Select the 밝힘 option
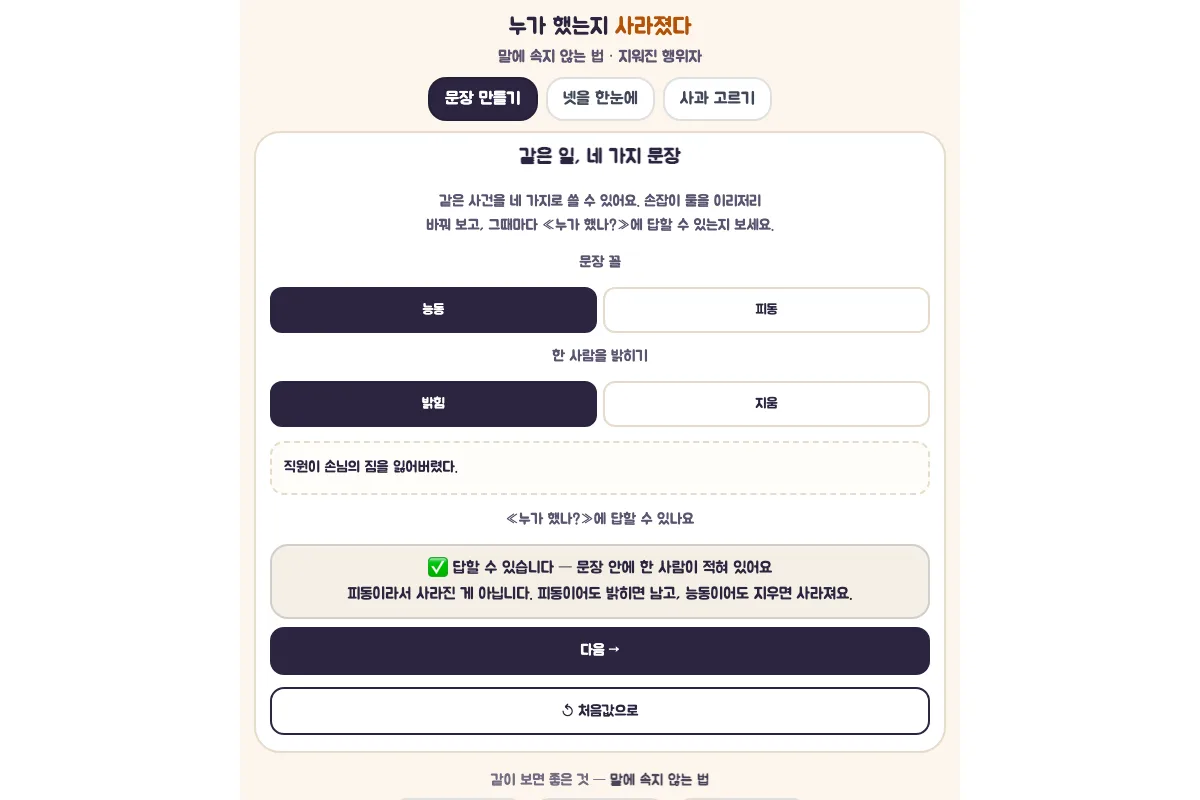The image size is (1200, 800). click(x=433, y=404)
